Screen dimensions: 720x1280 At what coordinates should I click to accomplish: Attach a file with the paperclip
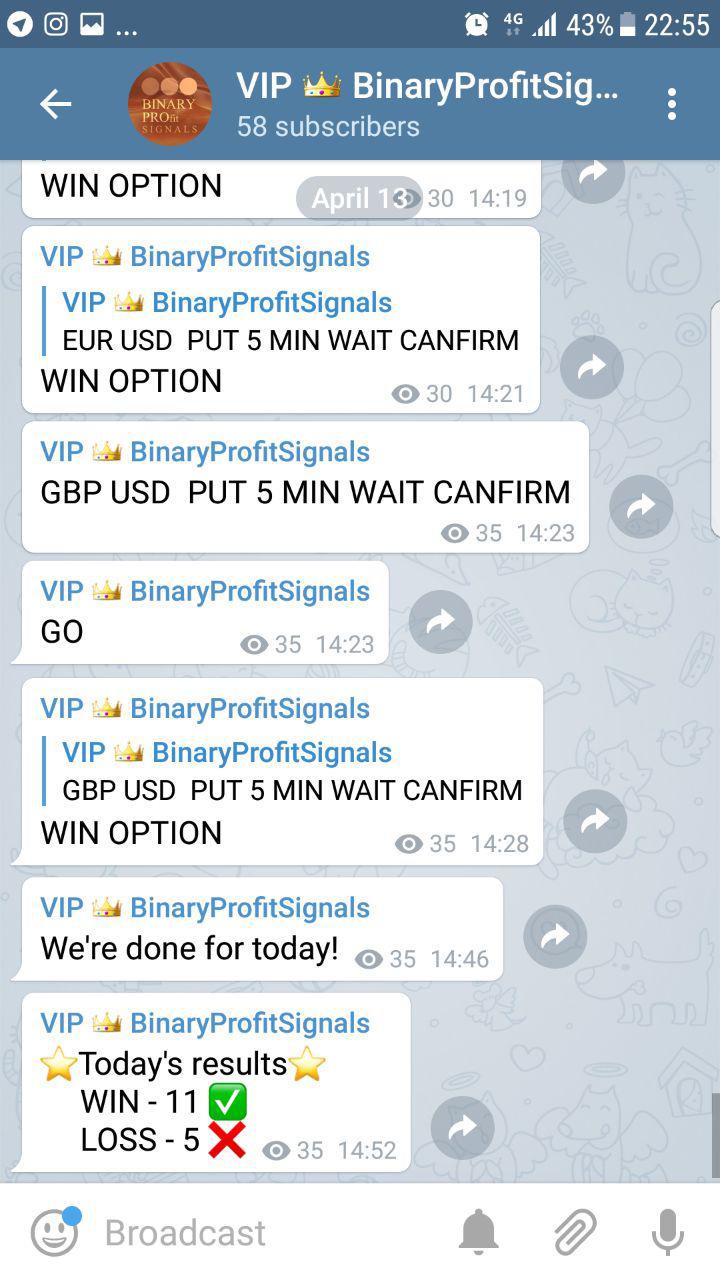tap(575, 1232)
